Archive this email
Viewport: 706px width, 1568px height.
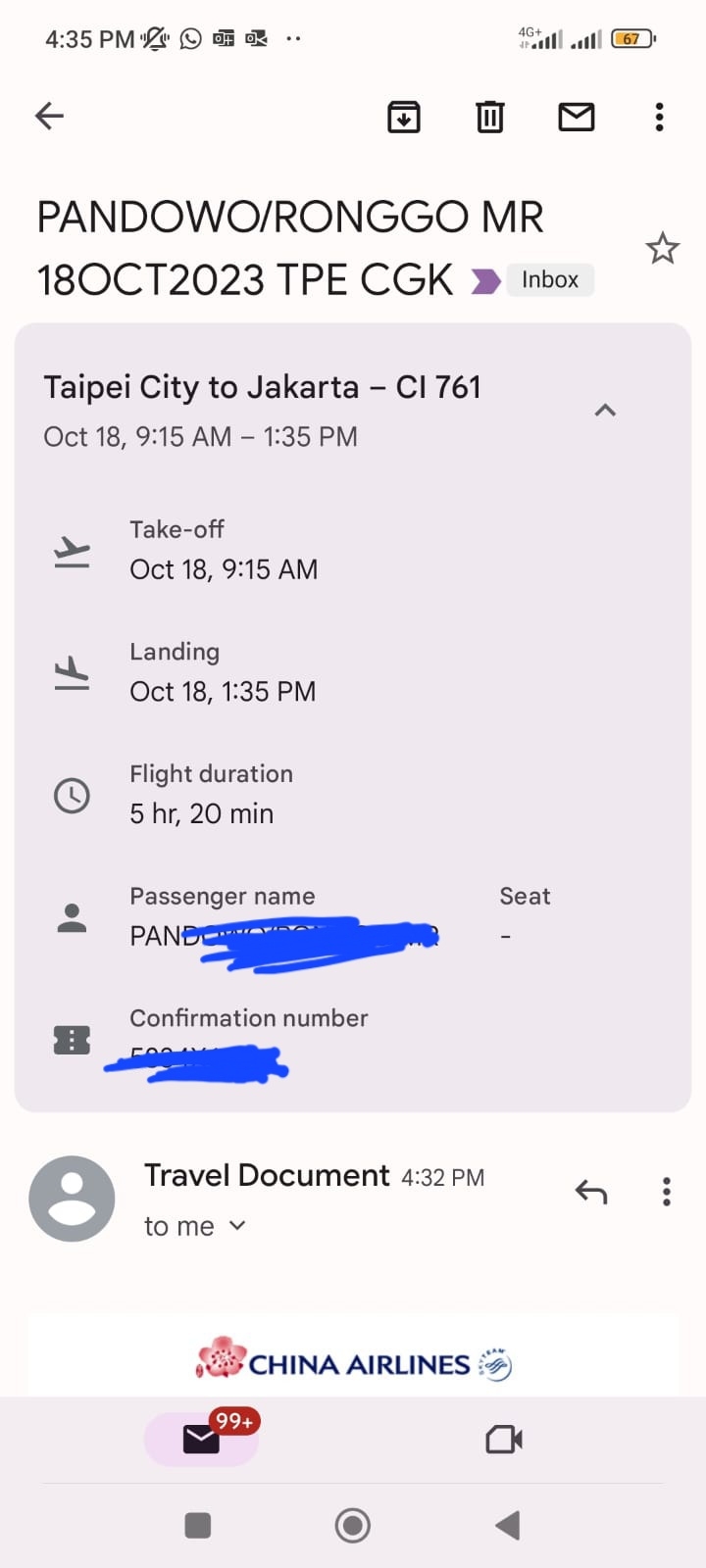pyautogui.click(x=404, y=117)
